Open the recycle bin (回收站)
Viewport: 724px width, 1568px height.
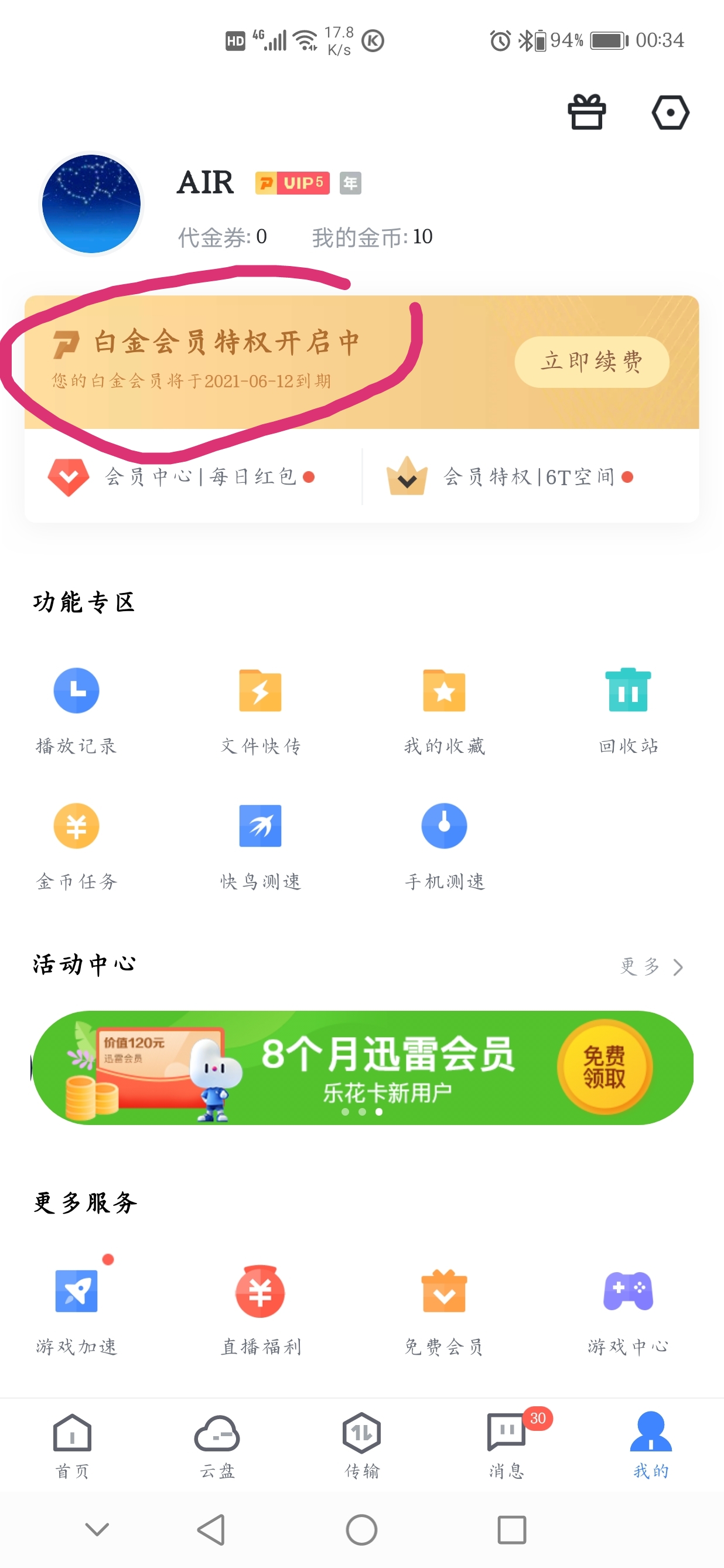tap(628, 706)
